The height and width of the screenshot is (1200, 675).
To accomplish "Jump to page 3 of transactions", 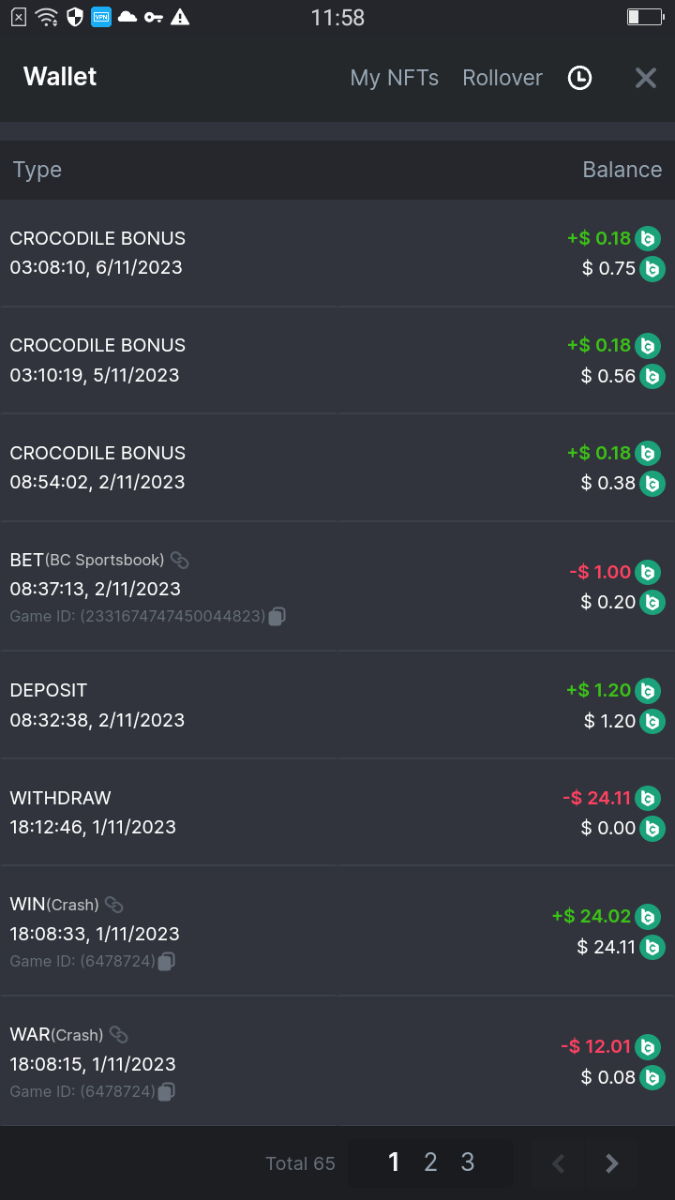I will [467, 1162].
